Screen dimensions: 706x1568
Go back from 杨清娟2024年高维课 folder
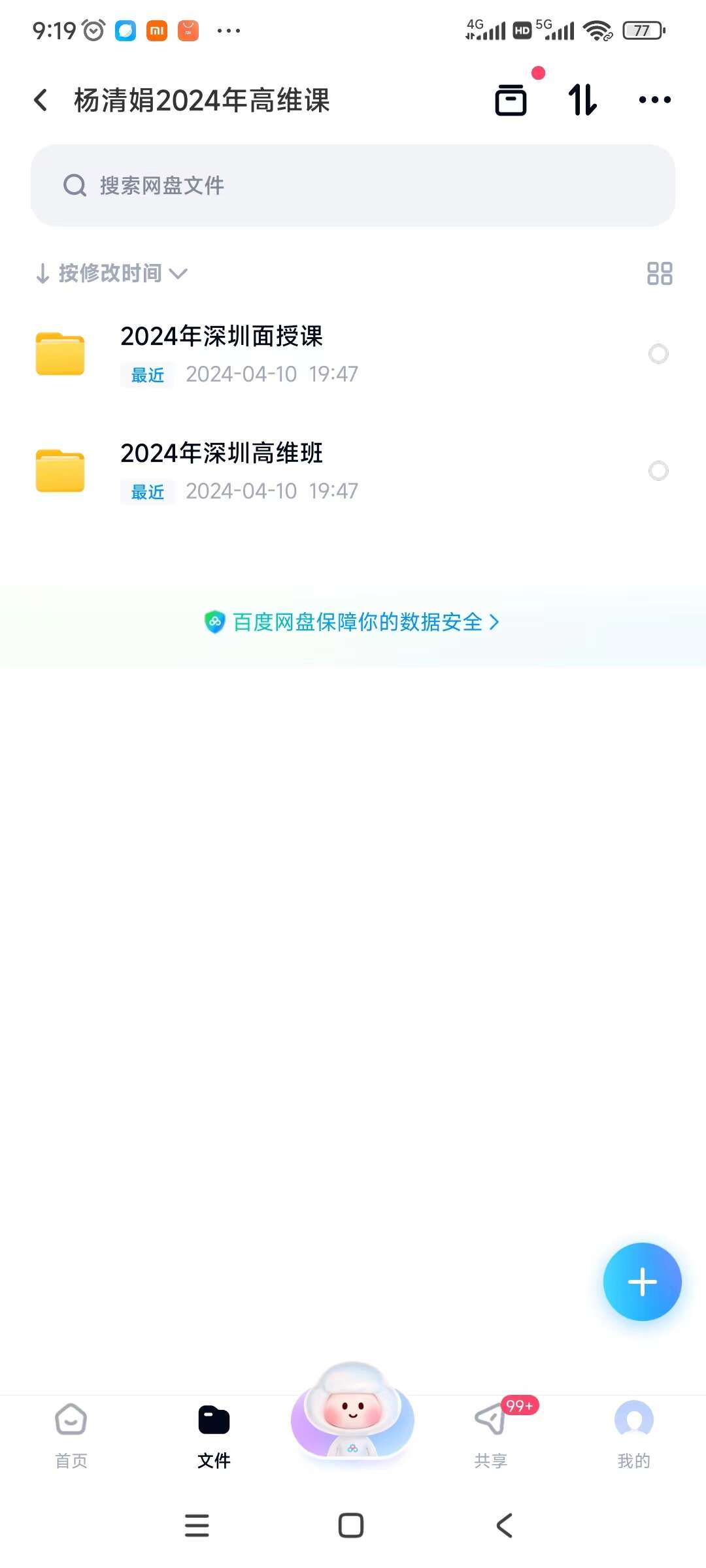[x=41, y=100]
